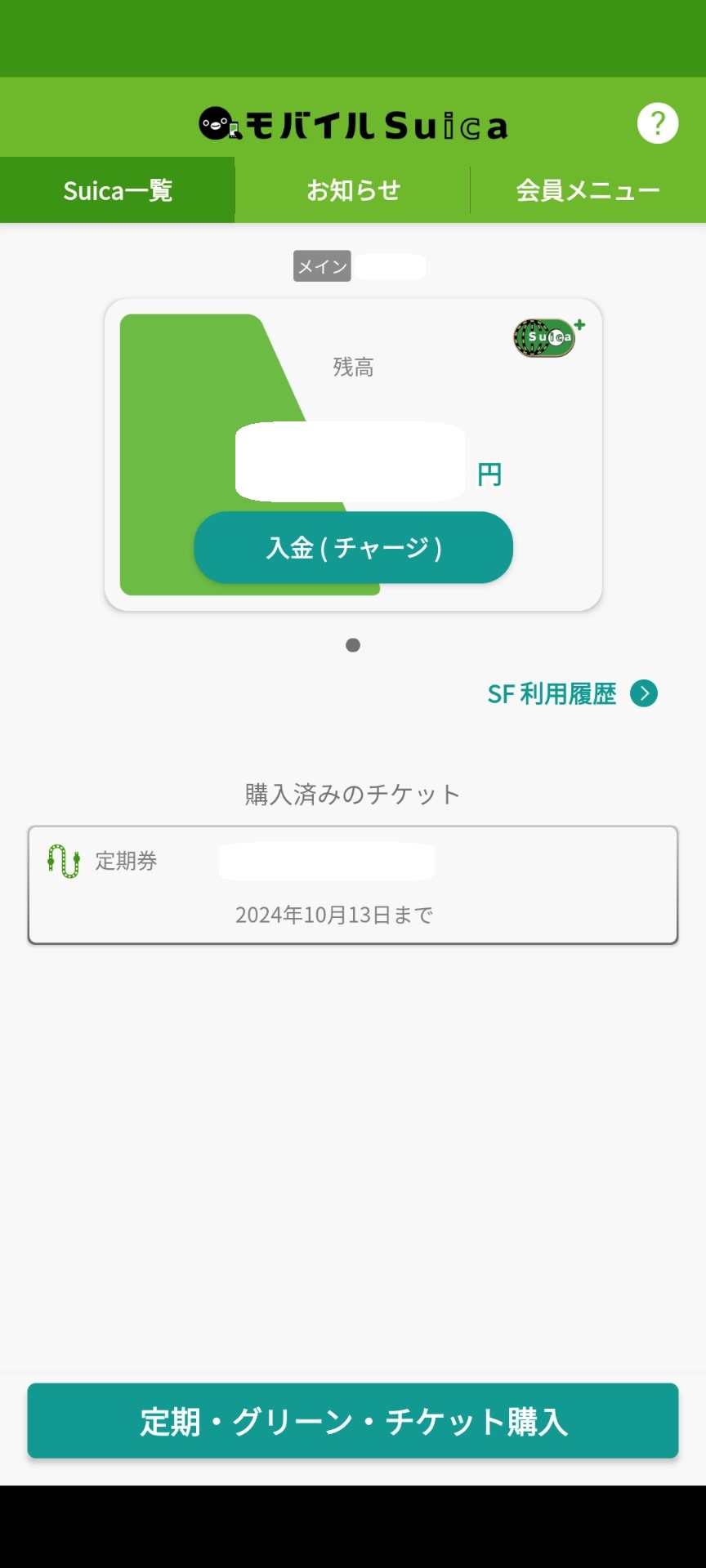Image resolution: width=706 pixels, height=1568 pixels.
Task: Select the page indicator dot below the card
Action: (x=353, y=644)
